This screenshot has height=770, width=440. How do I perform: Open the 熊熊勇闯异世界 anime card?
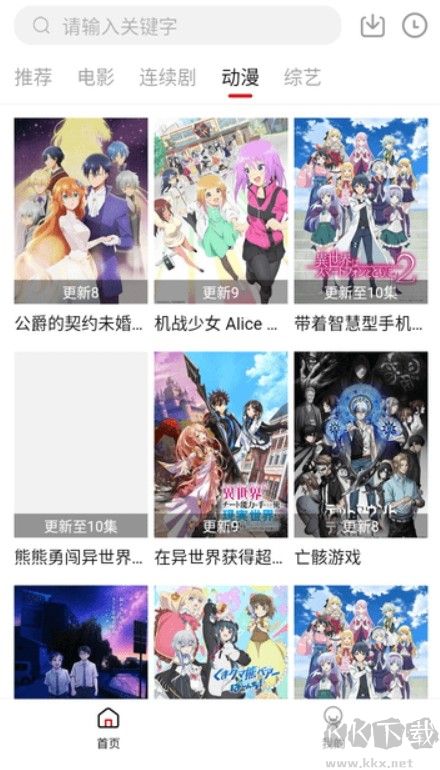point(81,459)
